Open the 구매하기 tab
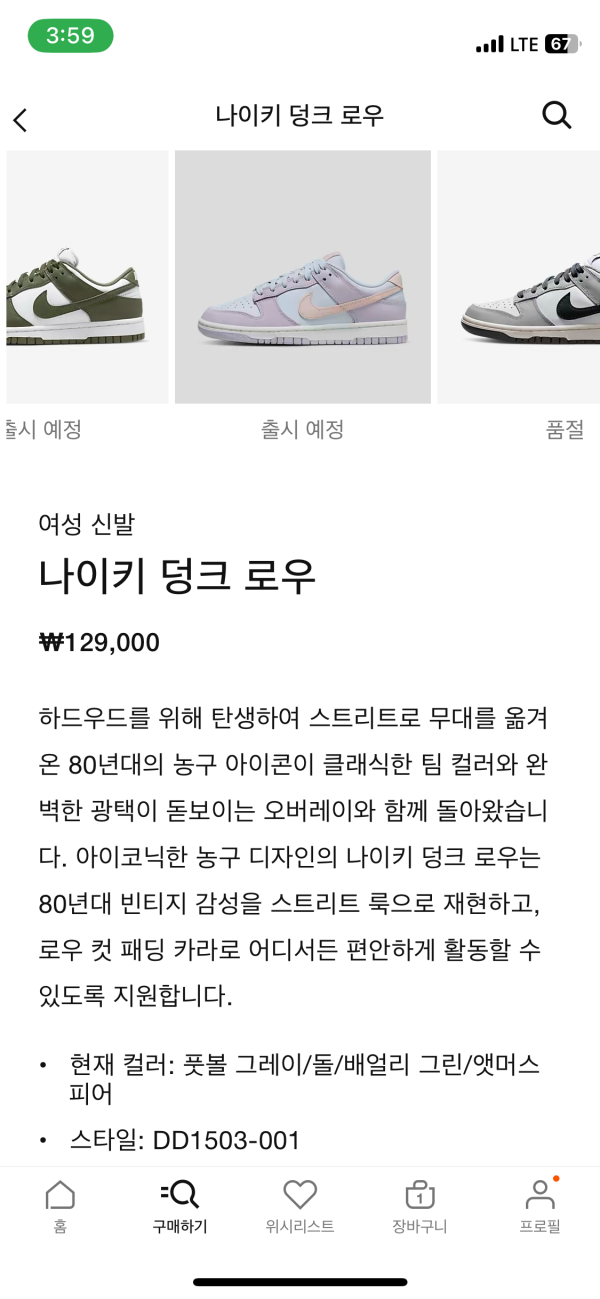This screenshot has width=600, height=1299. 180,1206
